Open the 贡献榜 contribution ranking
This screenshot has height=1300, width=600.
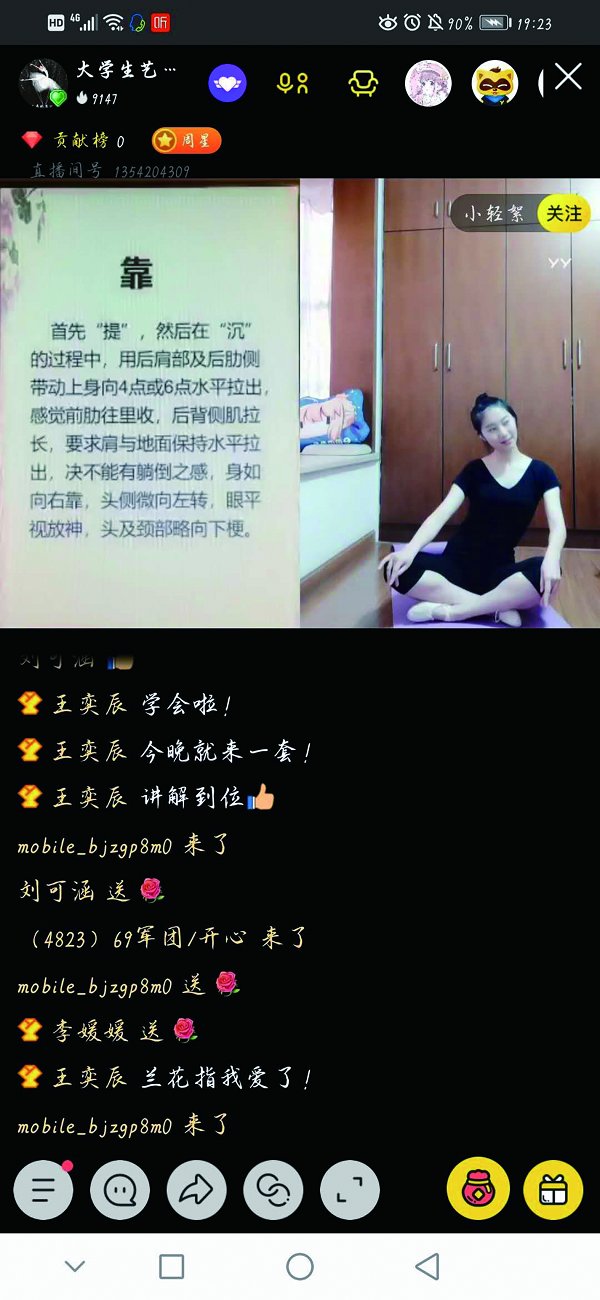75,141
